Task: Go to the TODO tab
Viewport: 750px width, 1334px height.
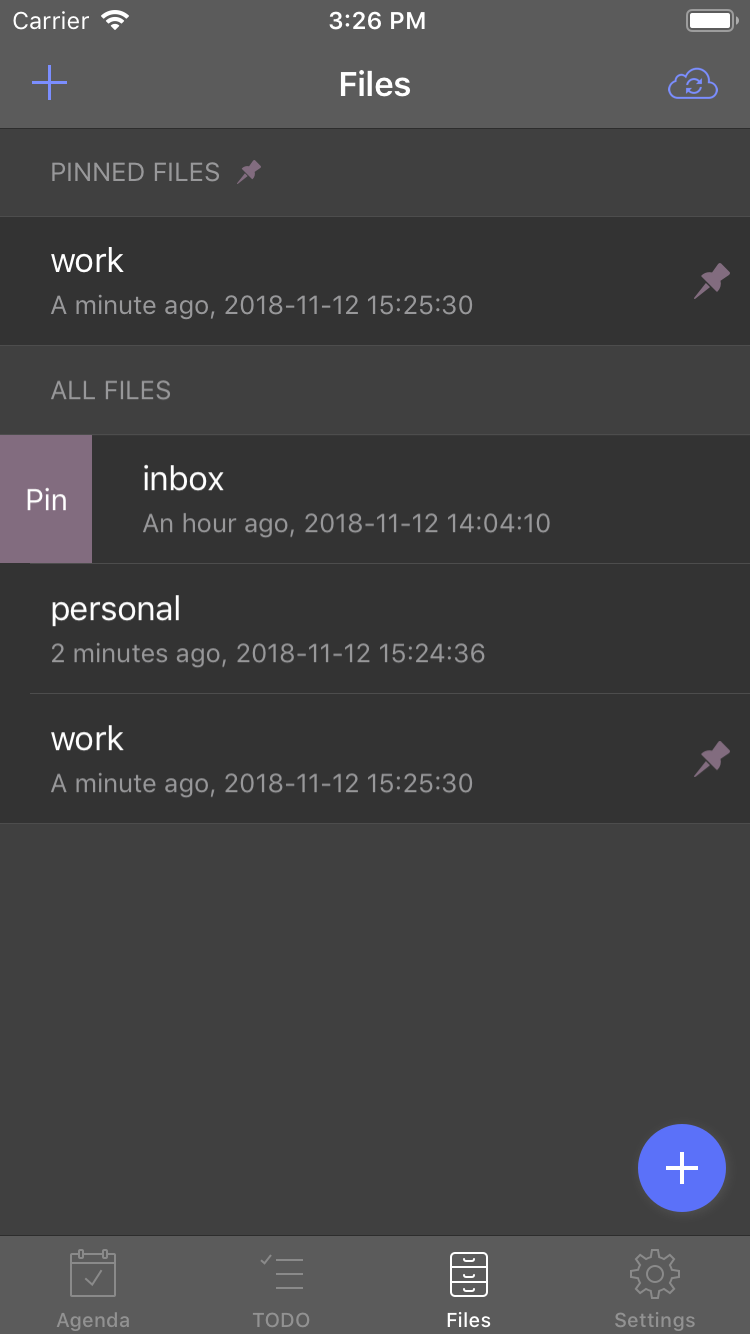Action: tap(281, 1288)
